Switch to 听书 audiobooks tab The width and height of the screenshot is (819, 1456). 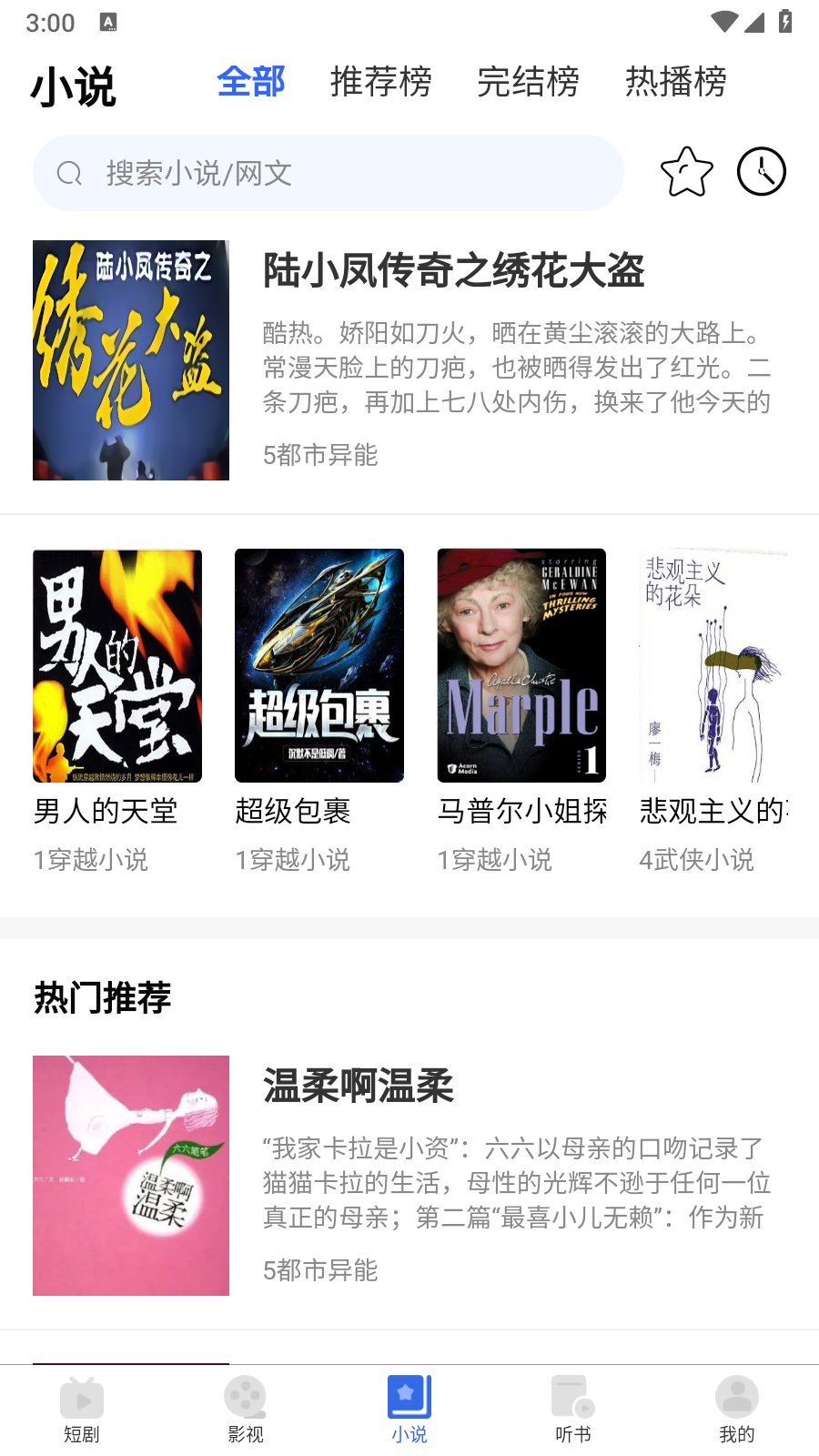[573, 1409]
